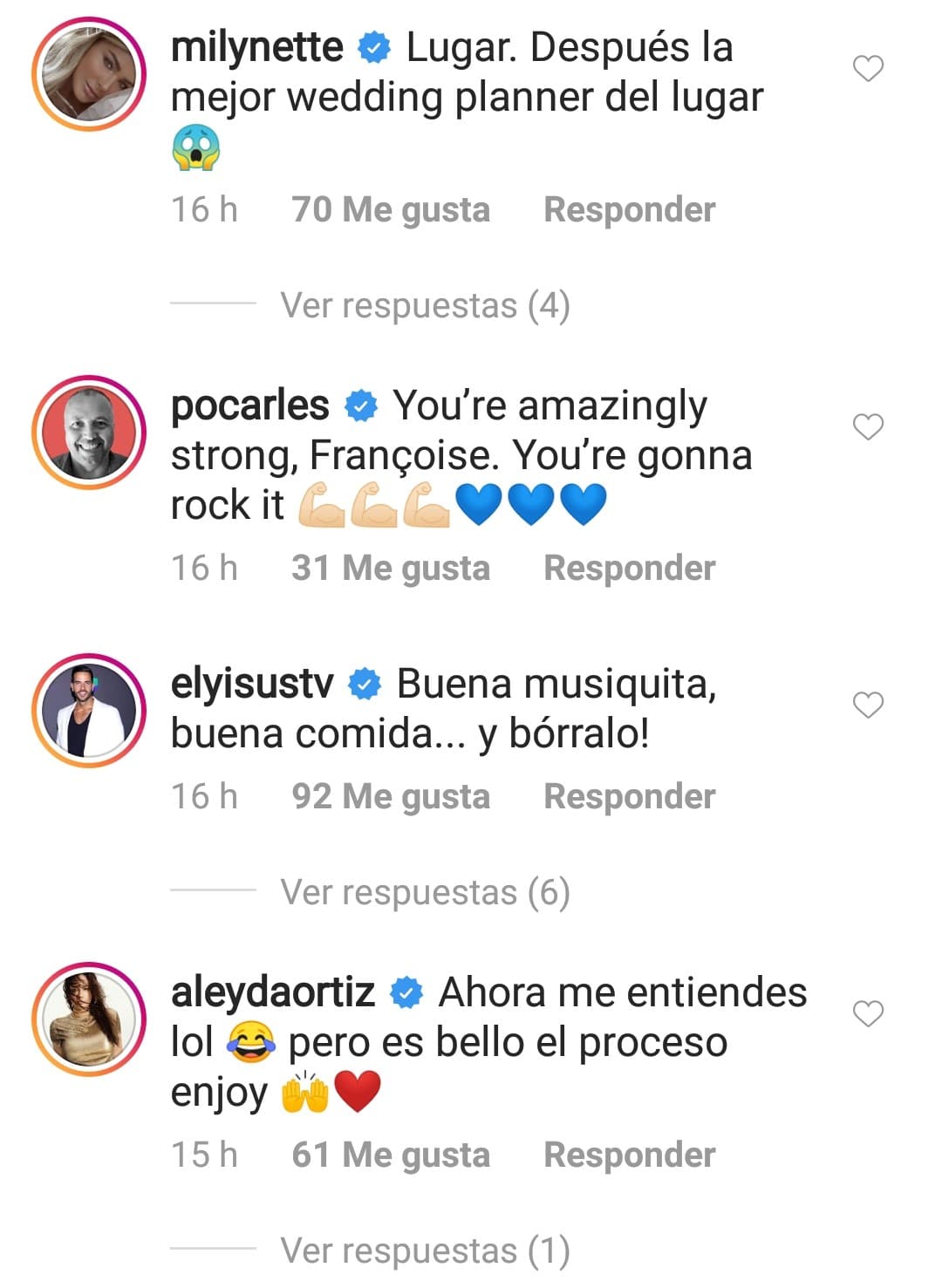Click the verified badge next to milynette

coord(373,48)
